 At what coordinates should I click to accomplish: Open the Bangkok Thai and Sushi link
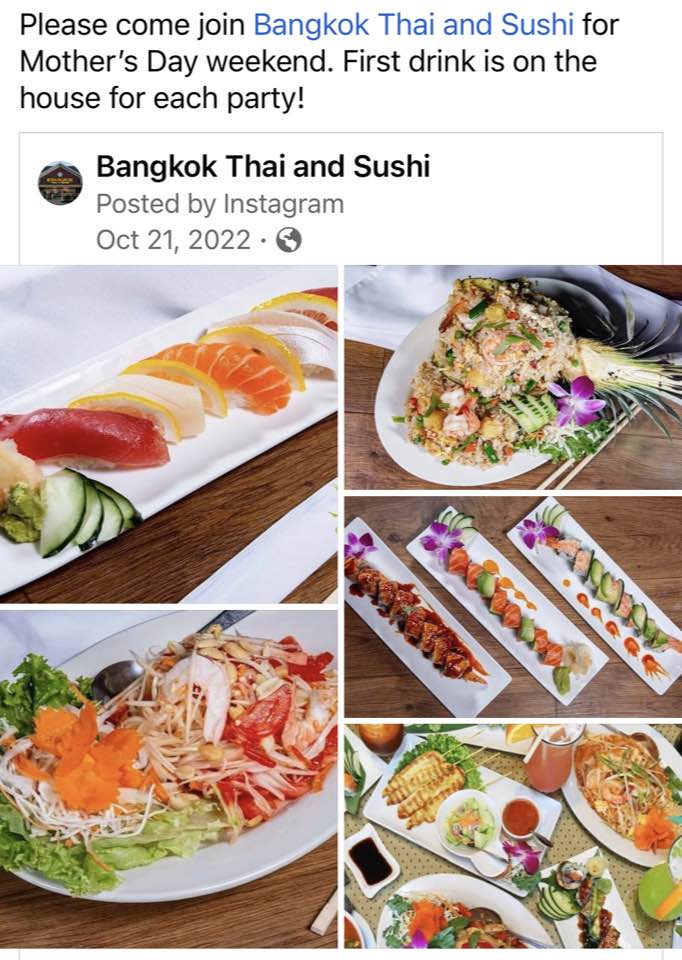click(x=413, y=25)
